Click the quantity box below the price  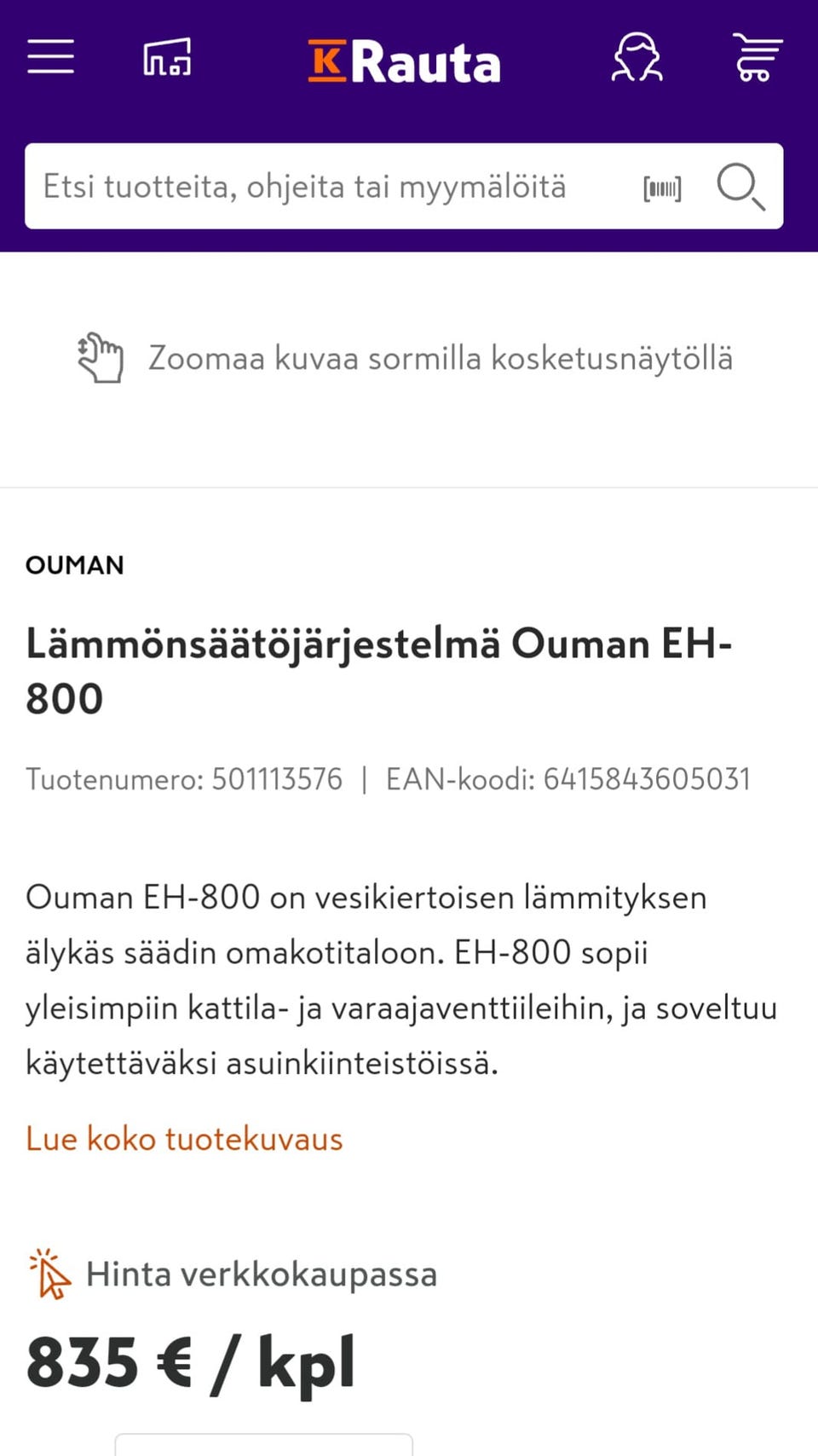coord(264,1445)
